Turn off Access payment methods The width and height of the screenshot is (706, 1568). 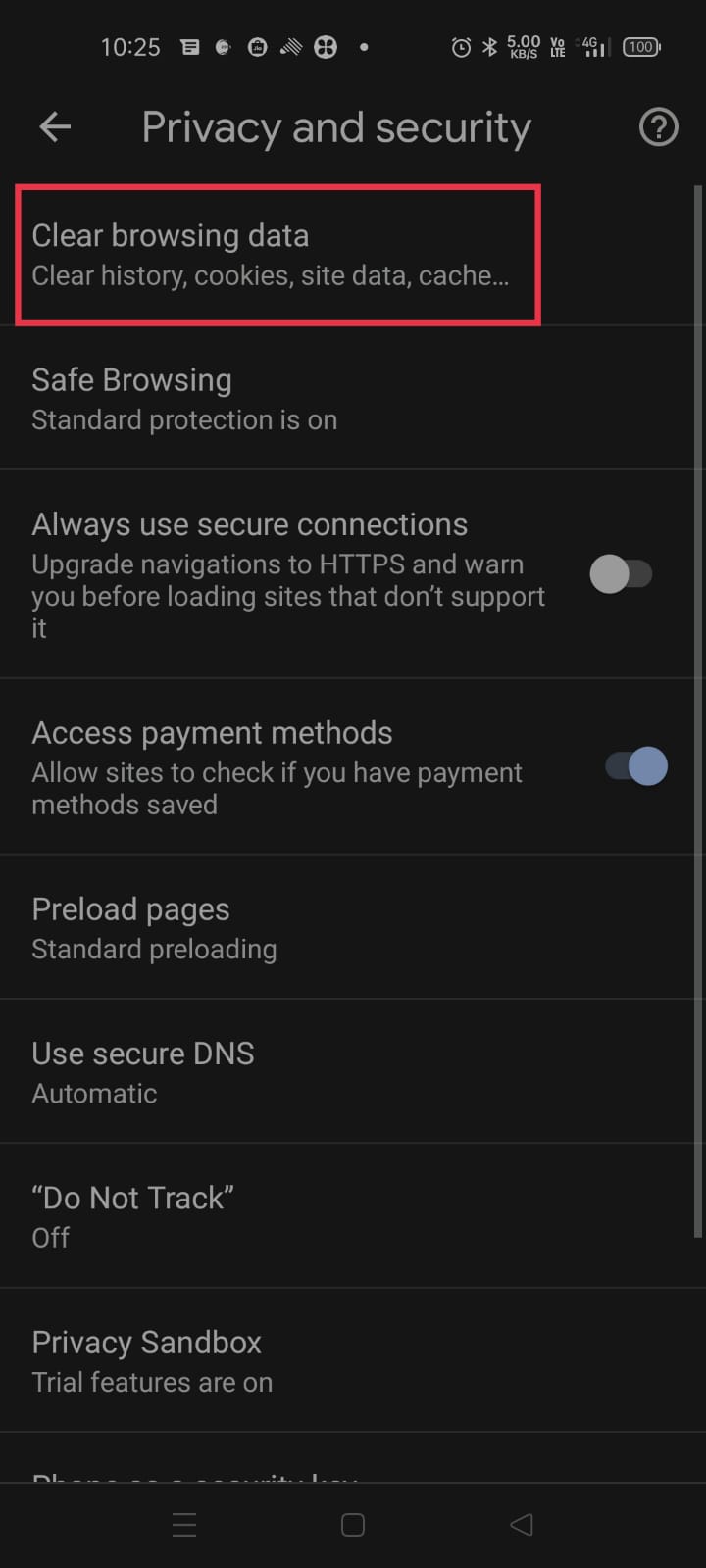[x=635, y=766]
